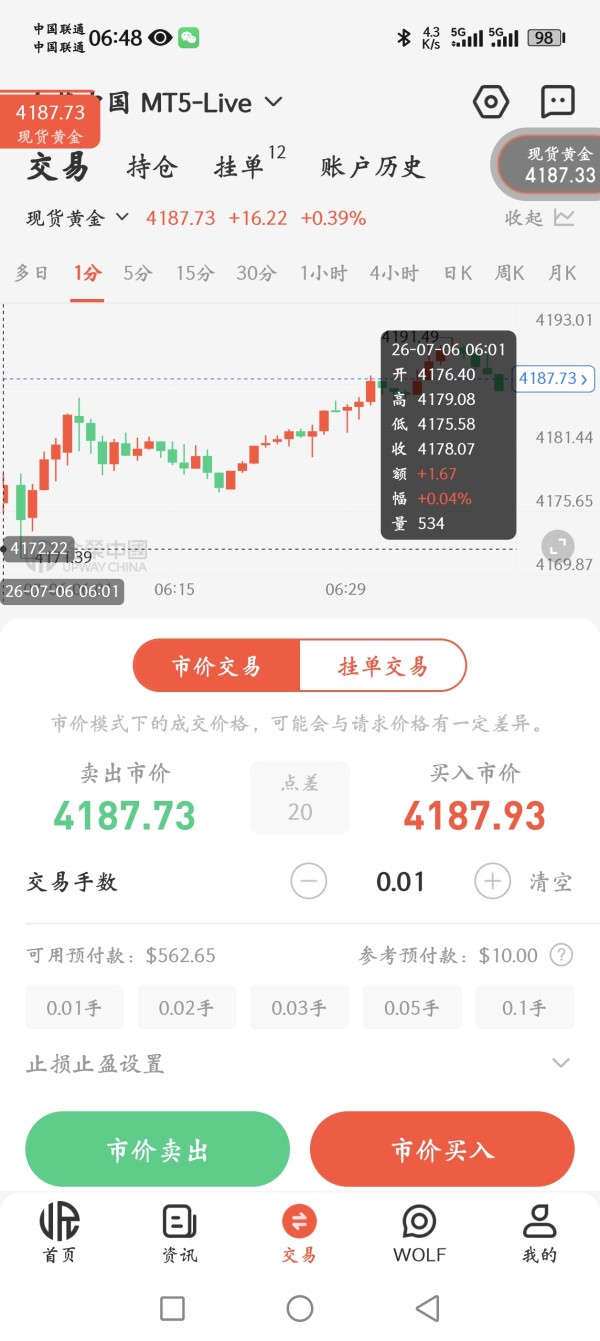The height and width of the screenshot is (1341, 600).
Task: Decrease trade lots with minus button
Action: pos(309,882)
